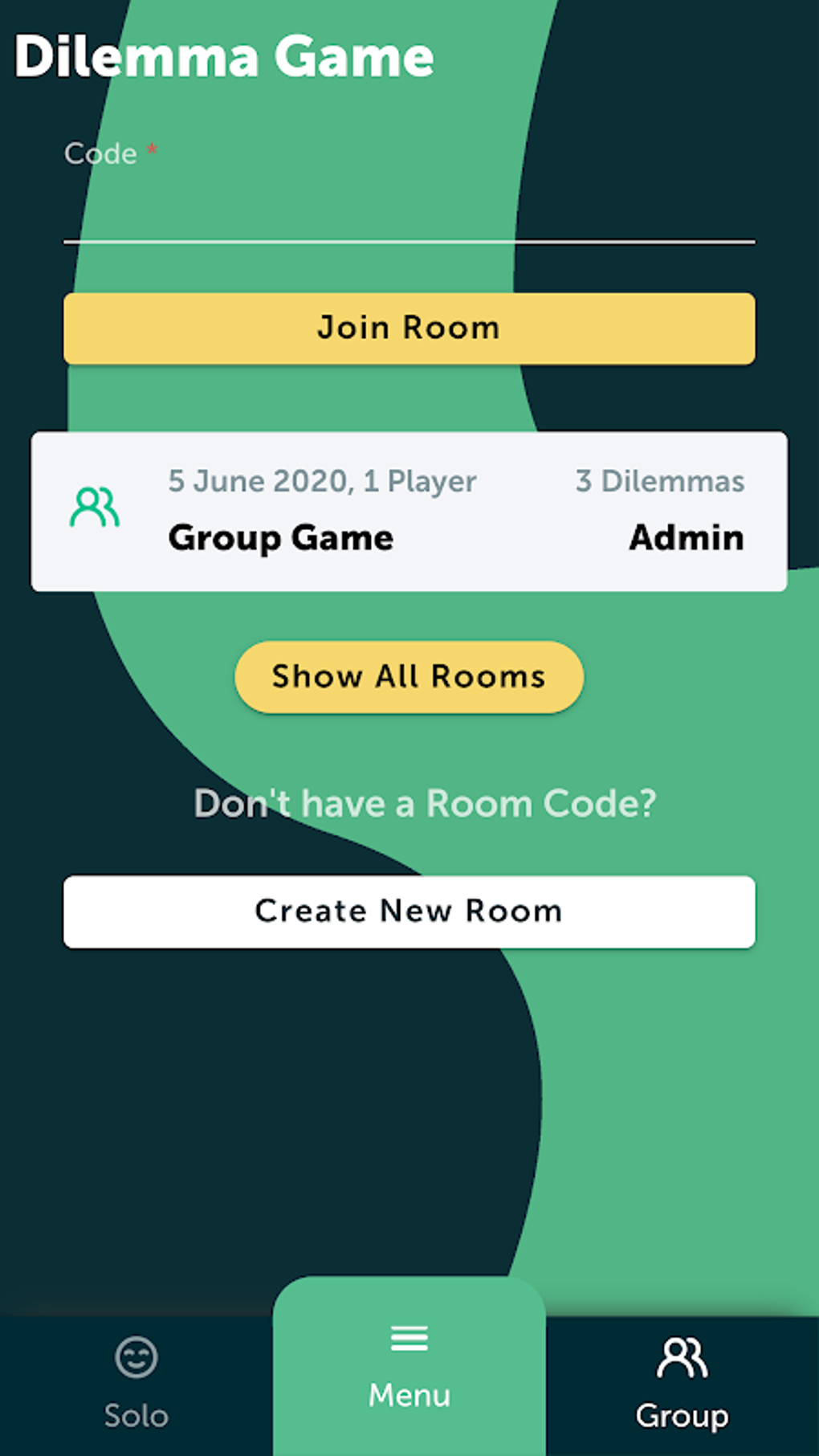The image size is (819, 1456).
Task: Create New Room
Action: tap(409, 912)
